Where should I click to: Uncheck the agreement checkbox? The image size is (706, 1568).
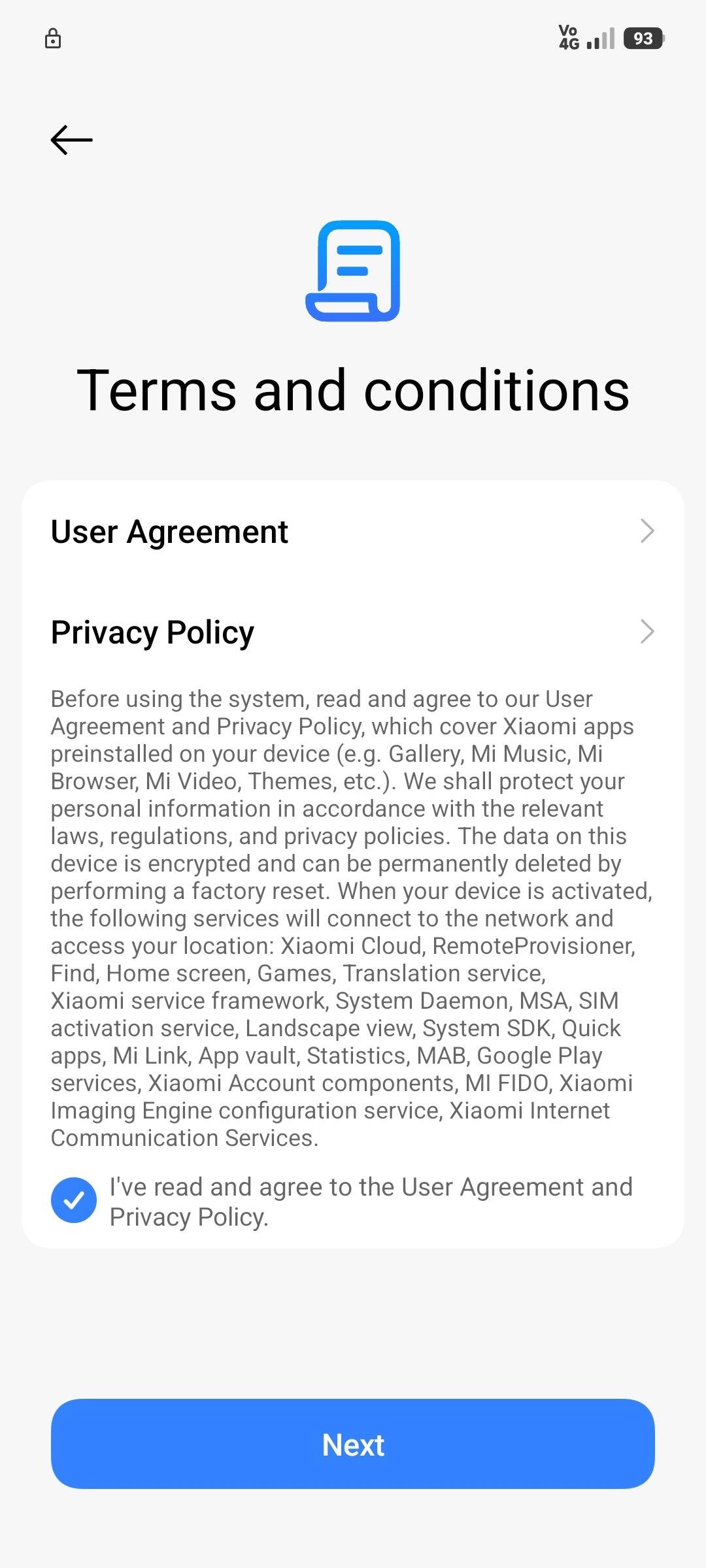click(74, 1200)
